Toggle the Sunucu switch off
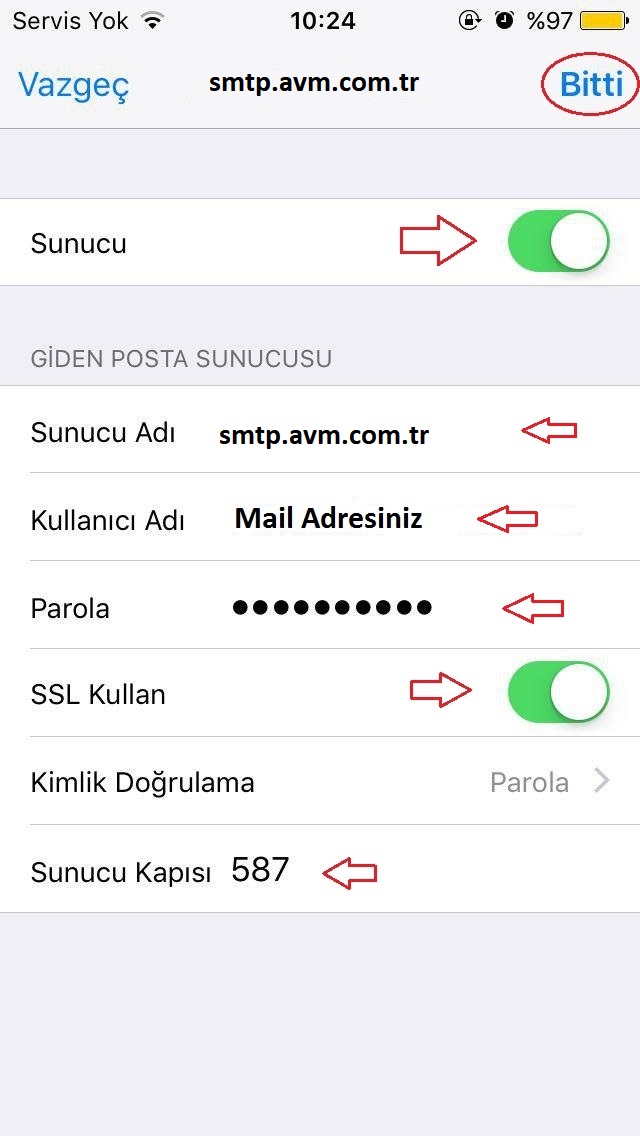 point(558,242)
